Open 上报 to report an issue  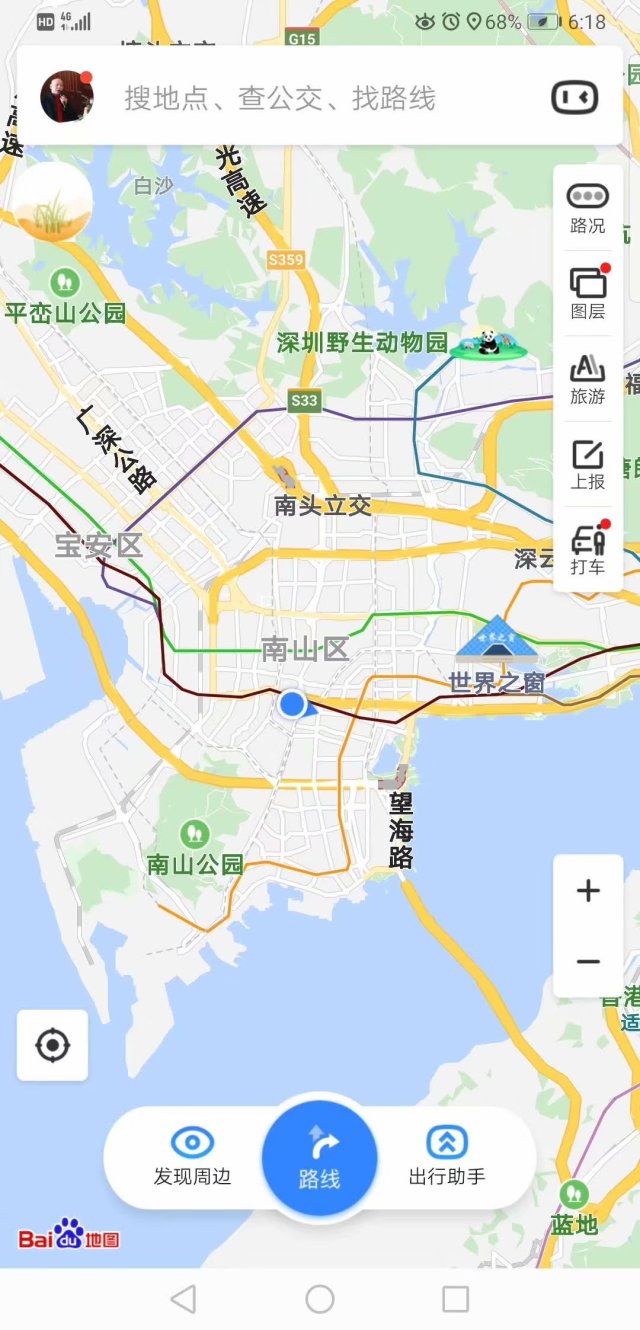588,464
